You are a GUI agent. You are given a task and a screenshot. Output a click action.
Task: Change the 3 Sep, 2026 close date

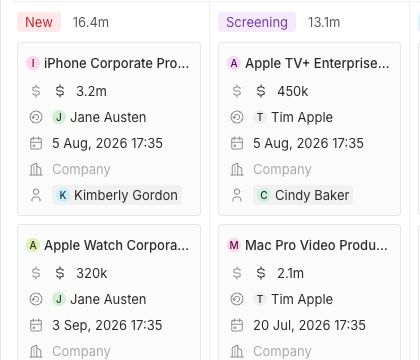click(107, 325)
